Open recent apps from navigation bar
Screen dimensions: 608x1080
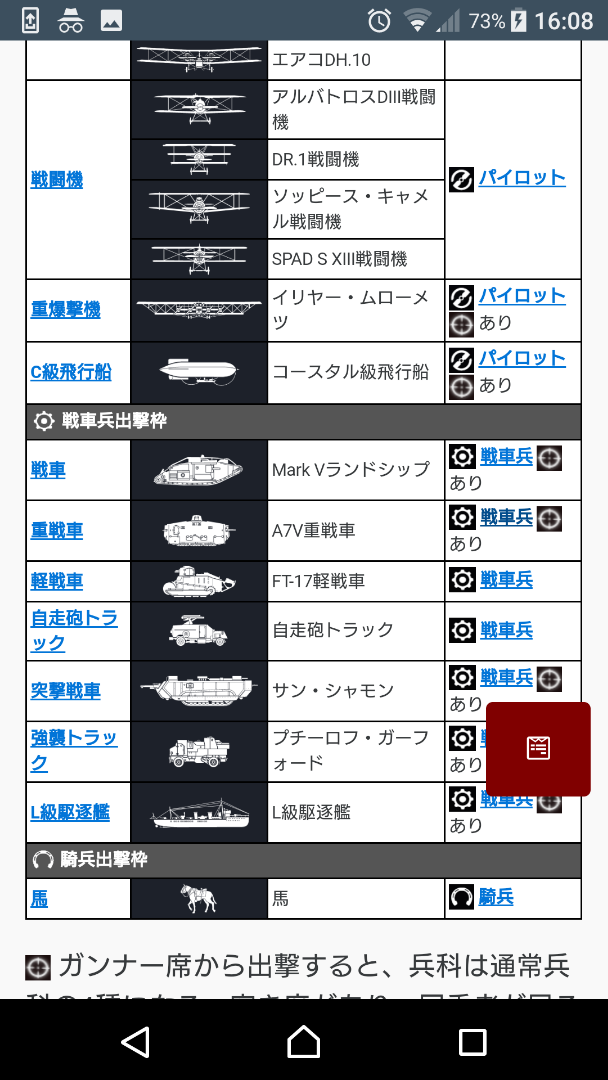point(472,1041)
